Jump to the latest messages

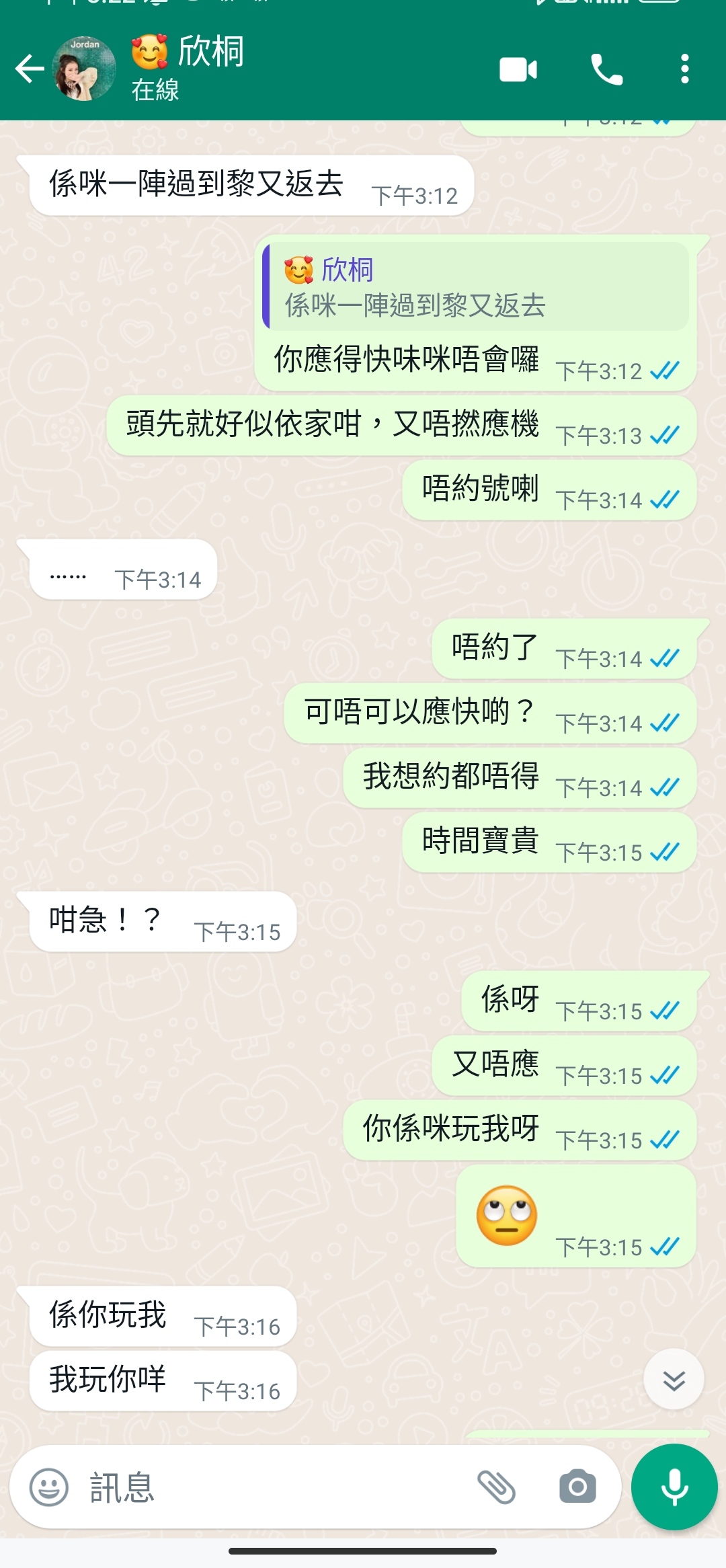pos(674,1379)
